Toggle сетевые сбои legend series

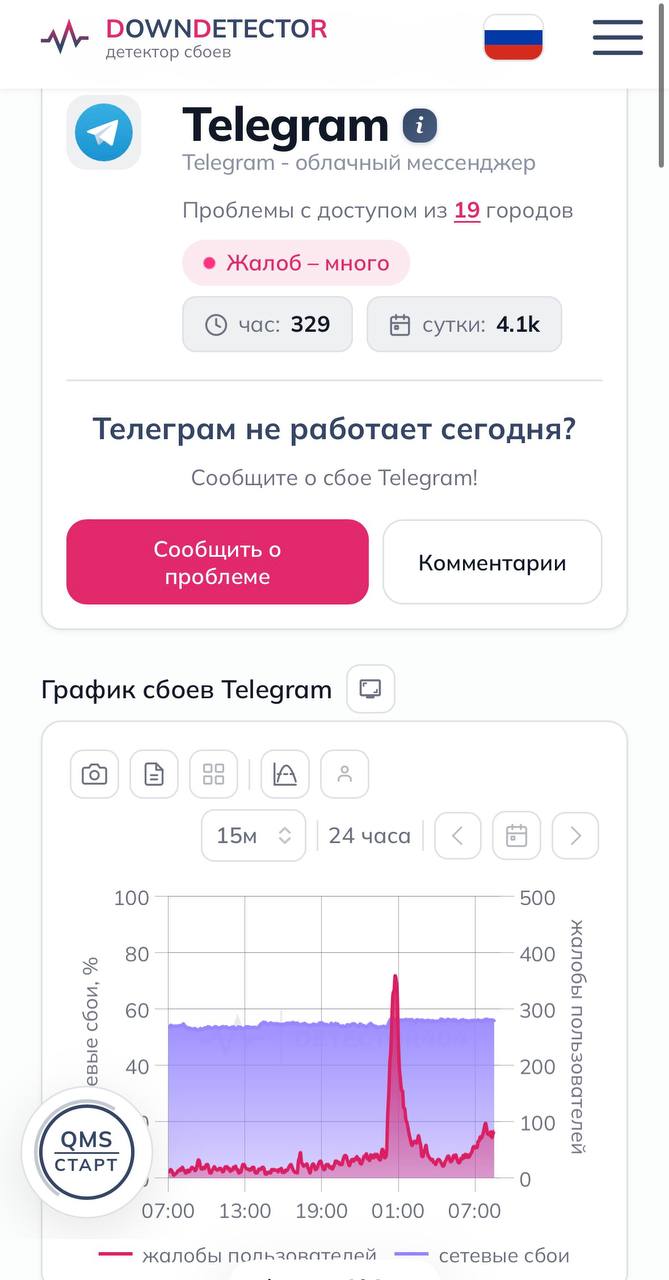tap(482, 1256)
